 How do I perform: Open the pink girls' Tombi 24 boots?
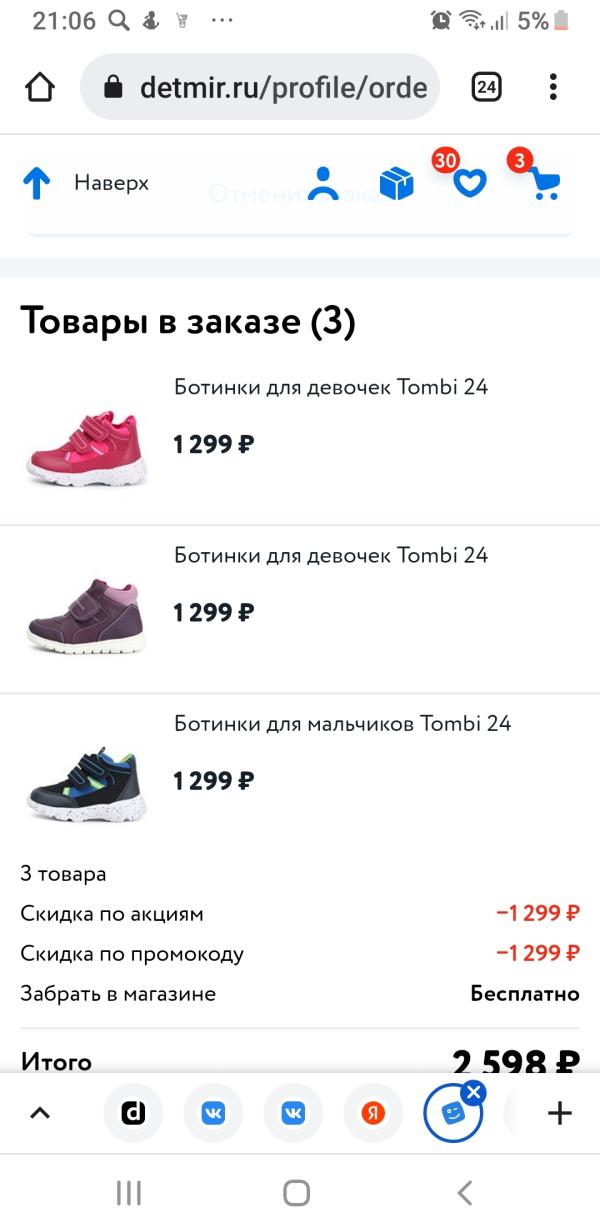click(x=330, y=387)
